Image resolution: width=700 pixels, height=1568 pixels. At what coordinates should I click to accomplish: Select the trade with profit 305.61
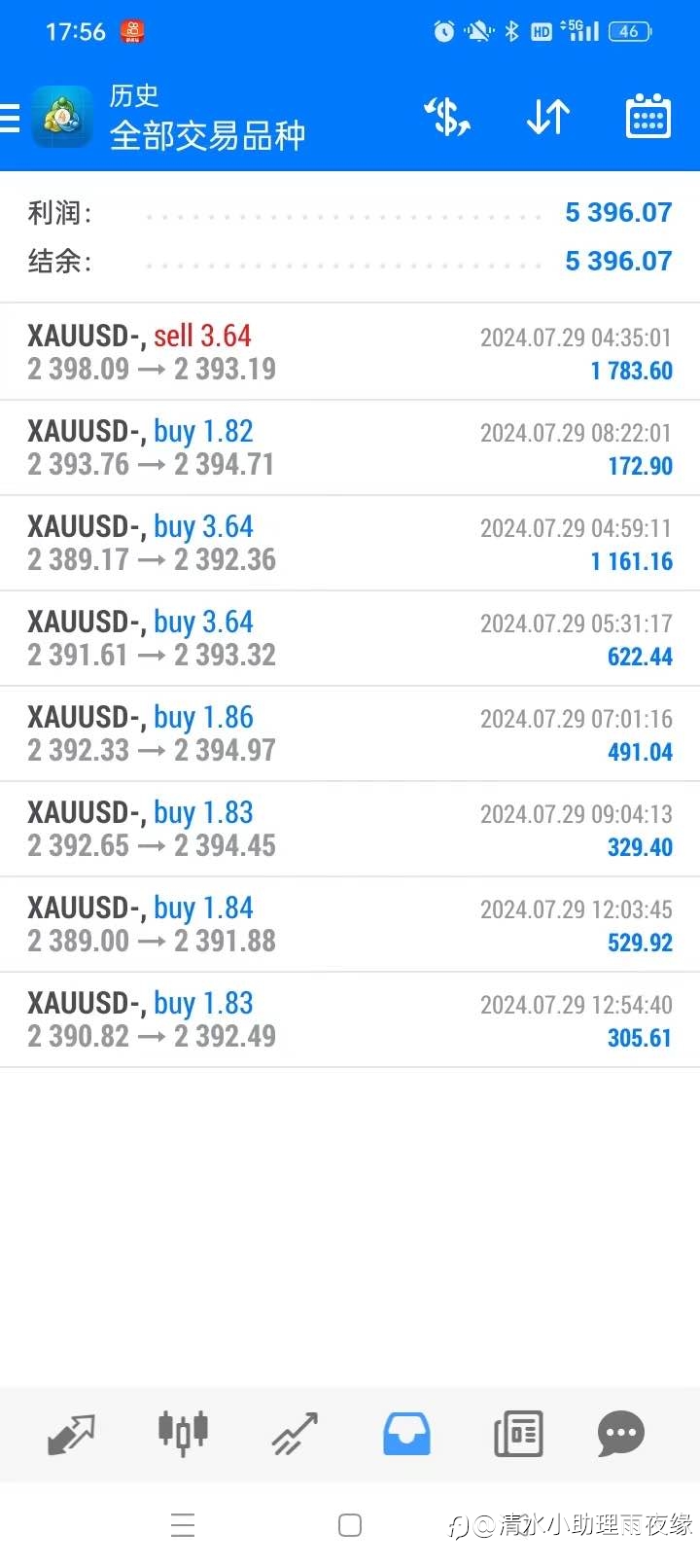coord(350,1019)
